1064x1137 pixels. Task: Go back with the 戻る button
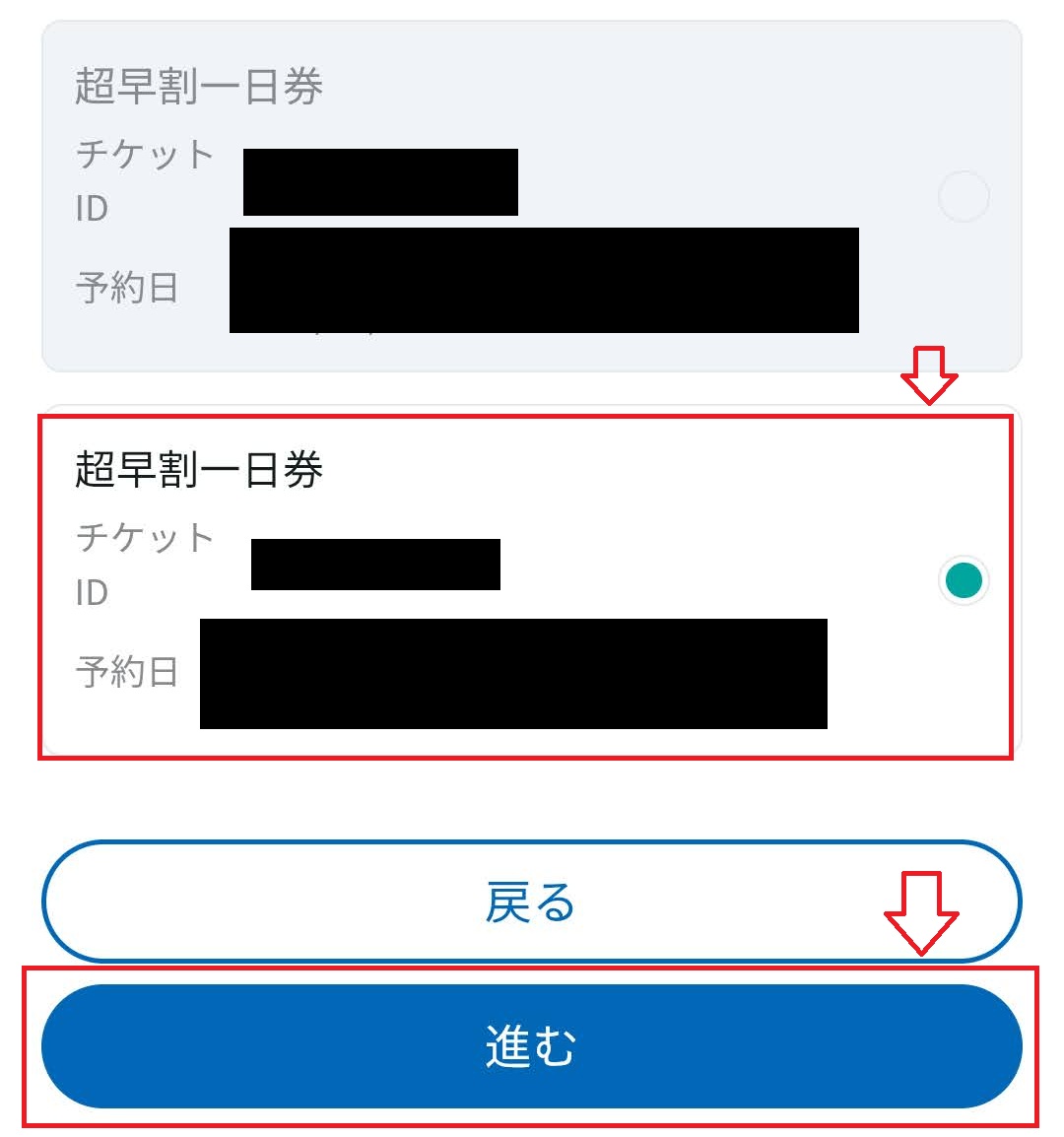tap(532, 902)
